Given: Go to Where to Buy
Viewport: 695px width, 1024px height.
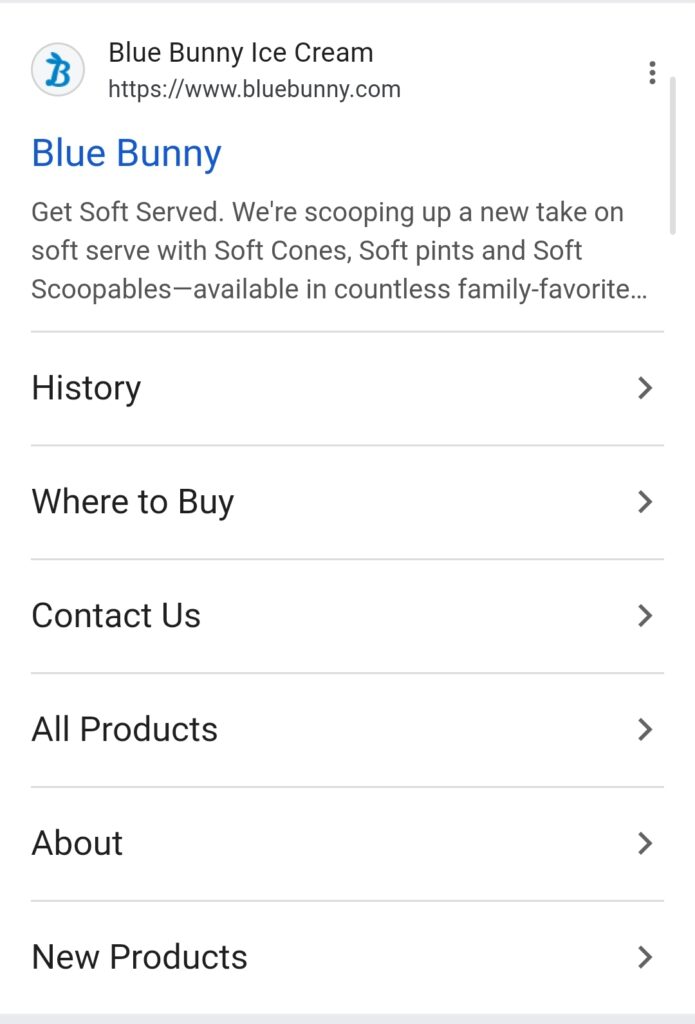Looking at the screenshot, I should point(346,502).
